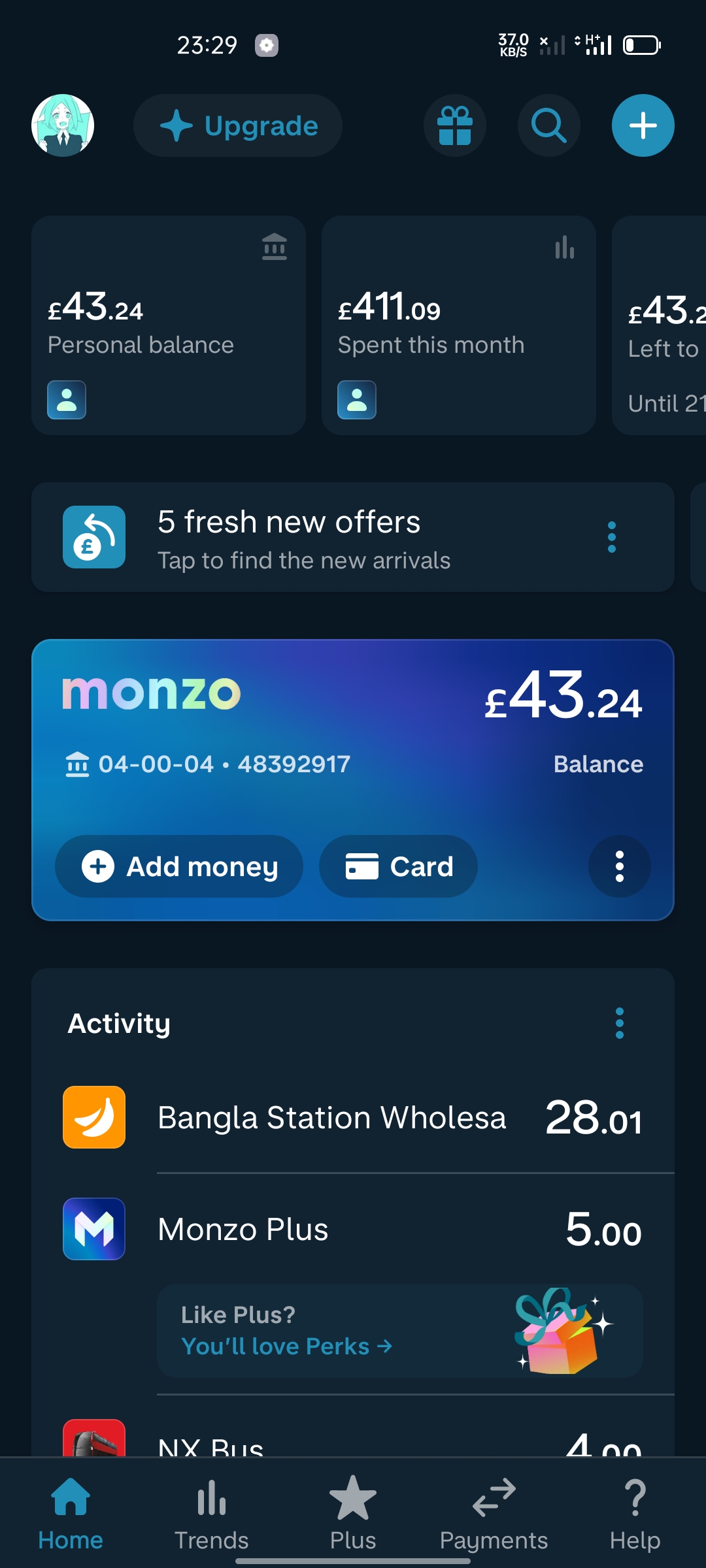Tap Add money on the Monzo card
The width and height of the screenshot is (706, 1568).
point(179,866)
